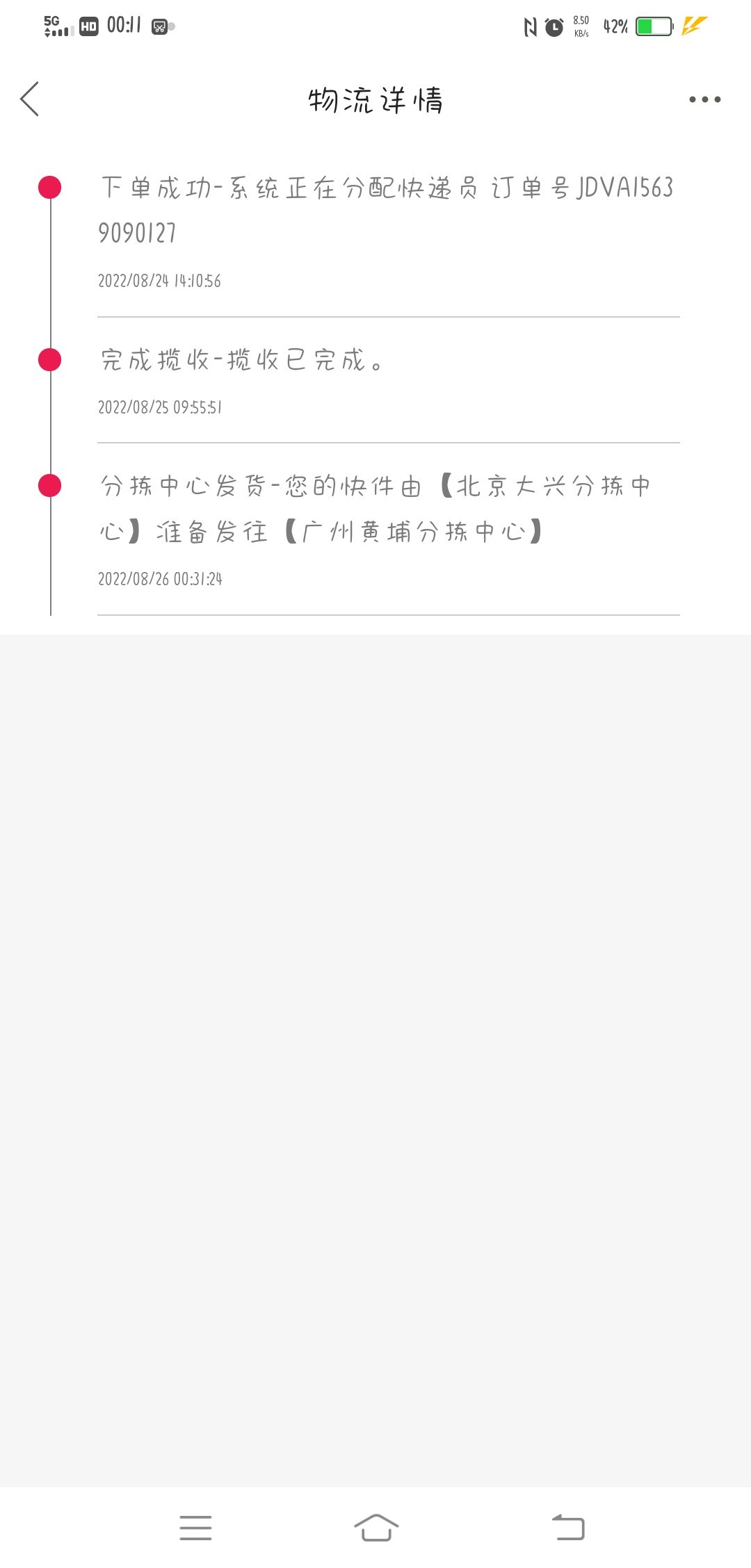Open recent apps from the navigation bar

[x=195, y=1527]
